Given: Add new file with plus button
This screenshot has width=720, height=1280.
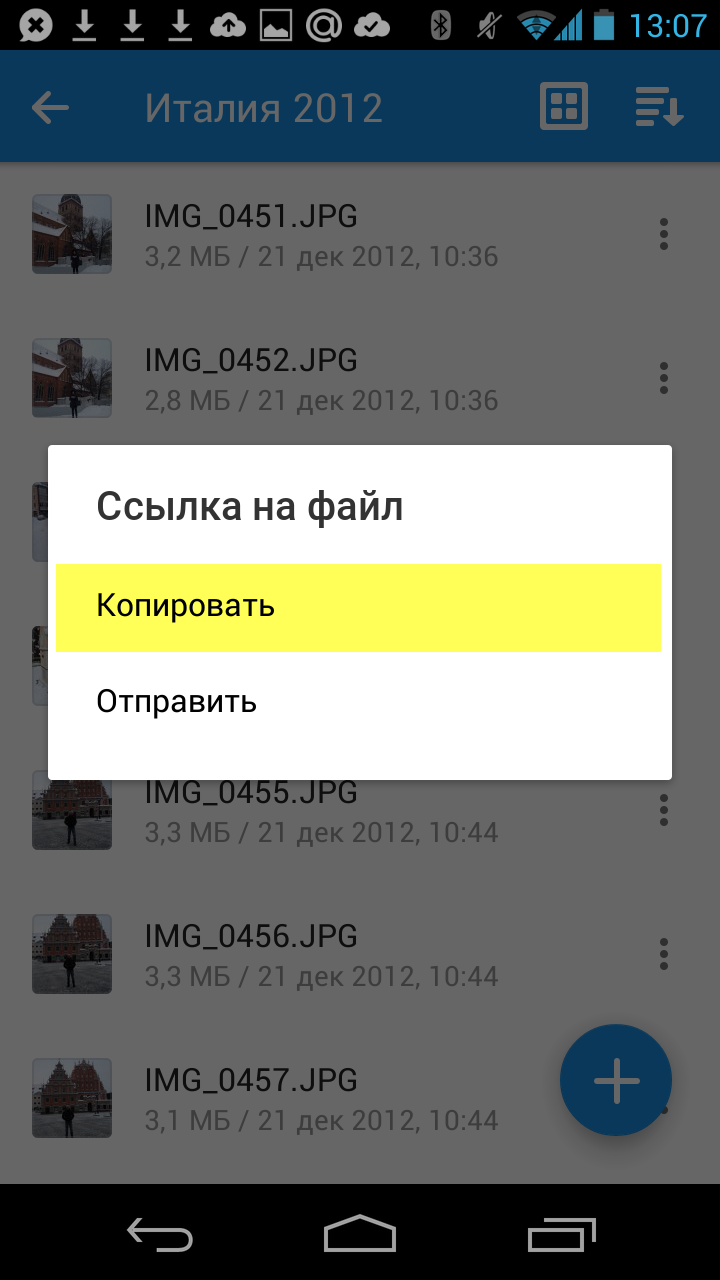Looking at the screenshot, I should tap(616, 1080).
